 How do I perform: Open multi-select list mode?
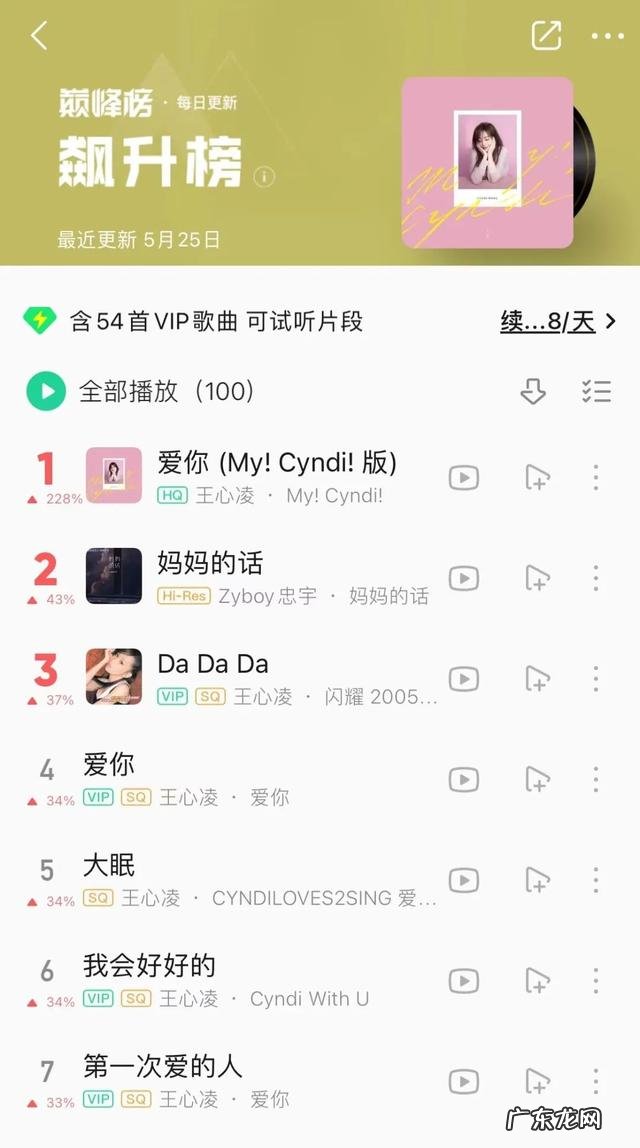pyautogui.click(x=596, y=391)
